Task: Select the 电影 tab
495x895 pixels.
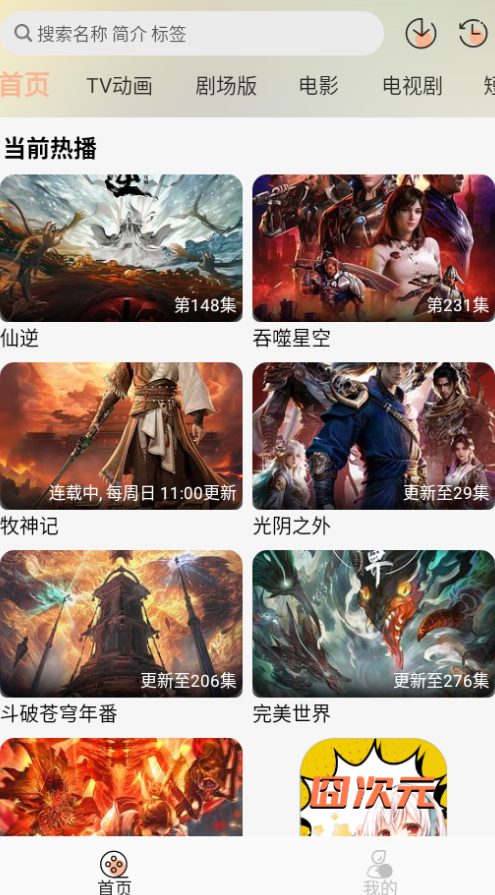Action: pos(319,86)
